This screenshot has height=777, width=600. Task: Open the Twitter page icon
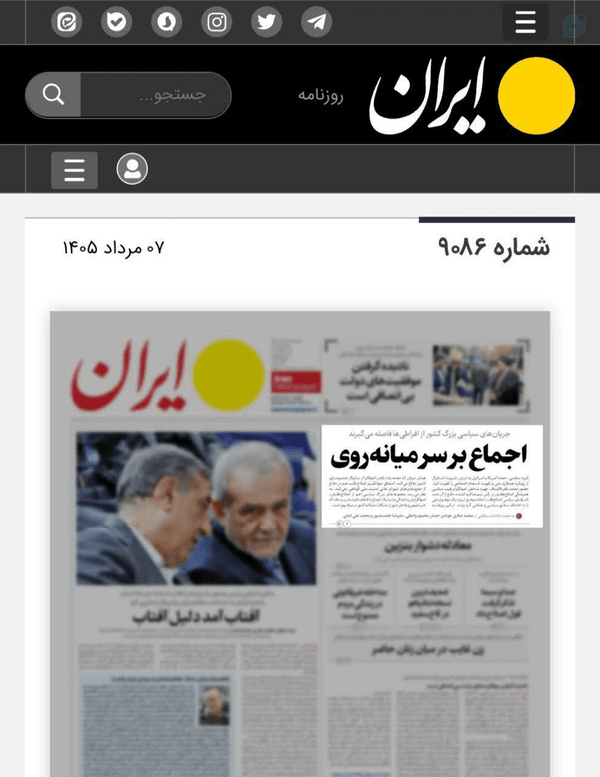[267, 22]
